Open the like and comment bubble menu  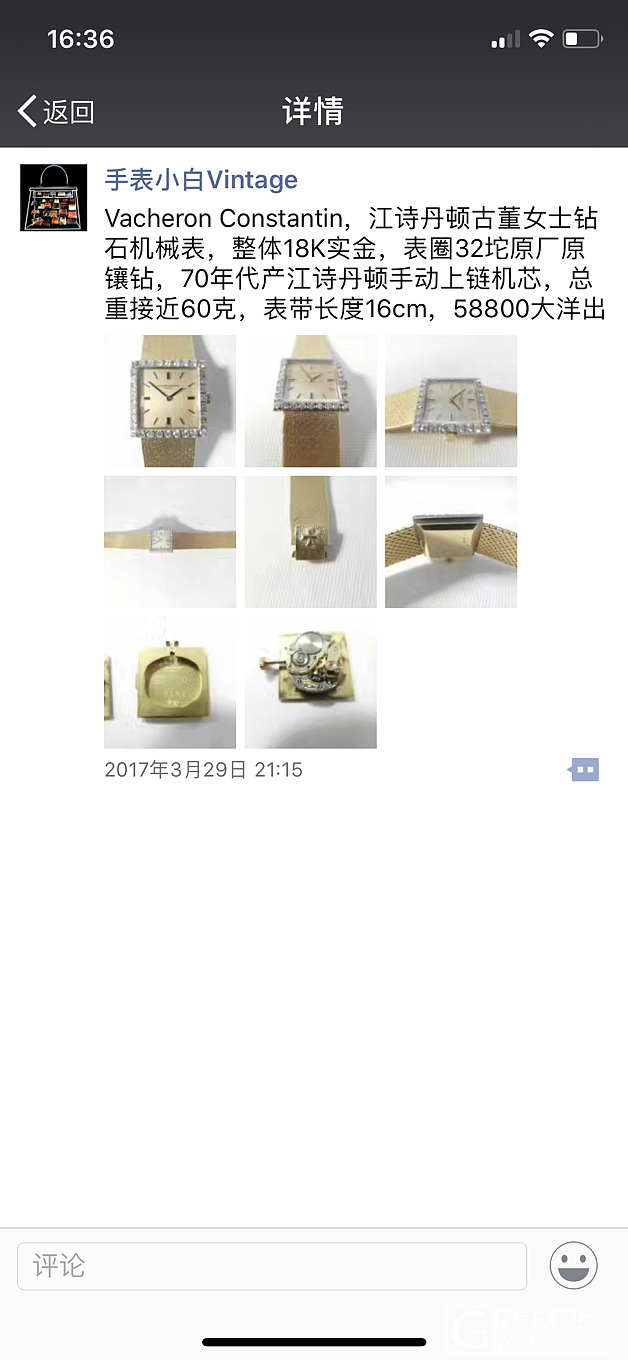point(584,770)
